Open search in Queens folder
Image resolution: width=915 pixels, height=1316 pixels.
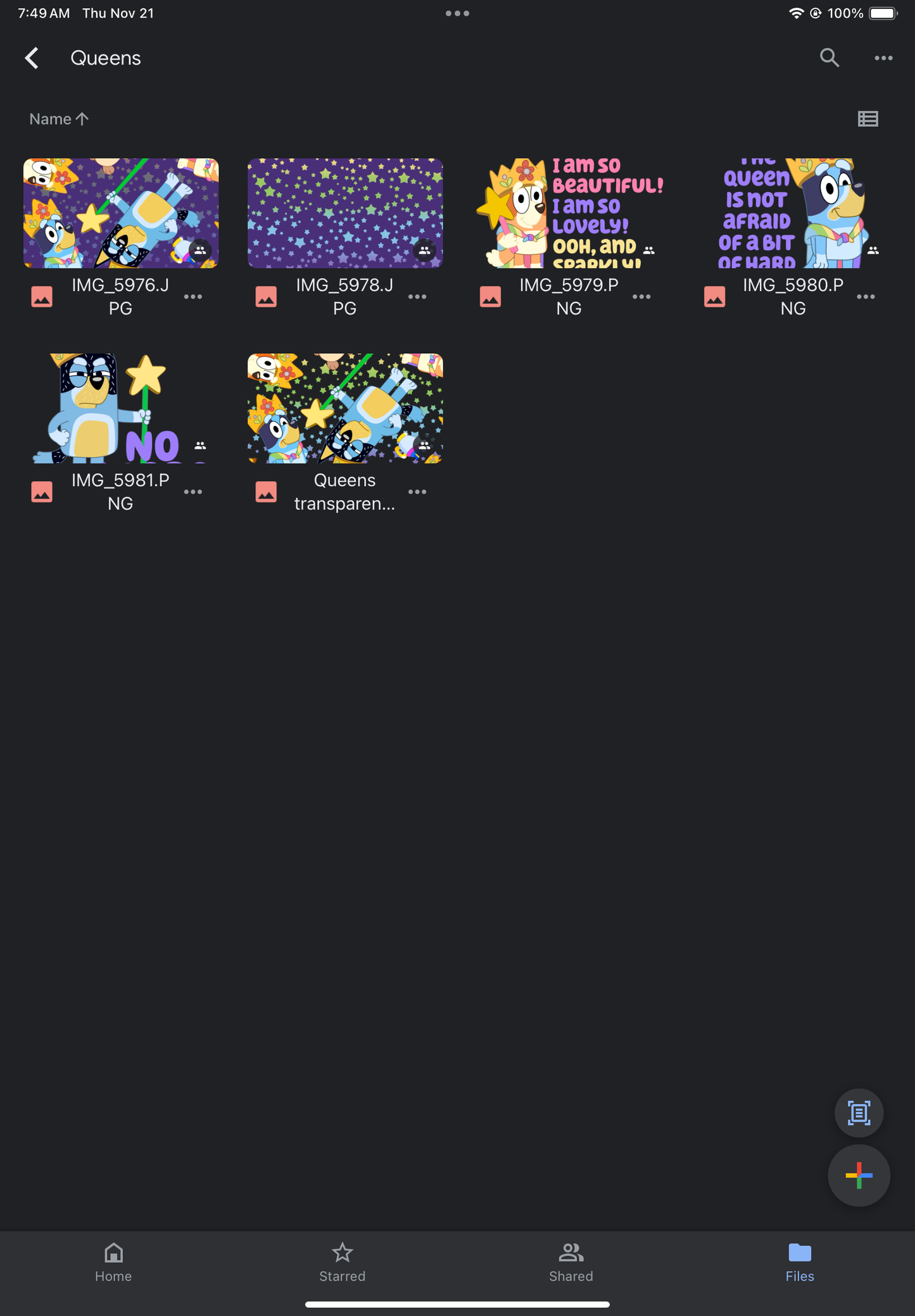click(829, 58)
